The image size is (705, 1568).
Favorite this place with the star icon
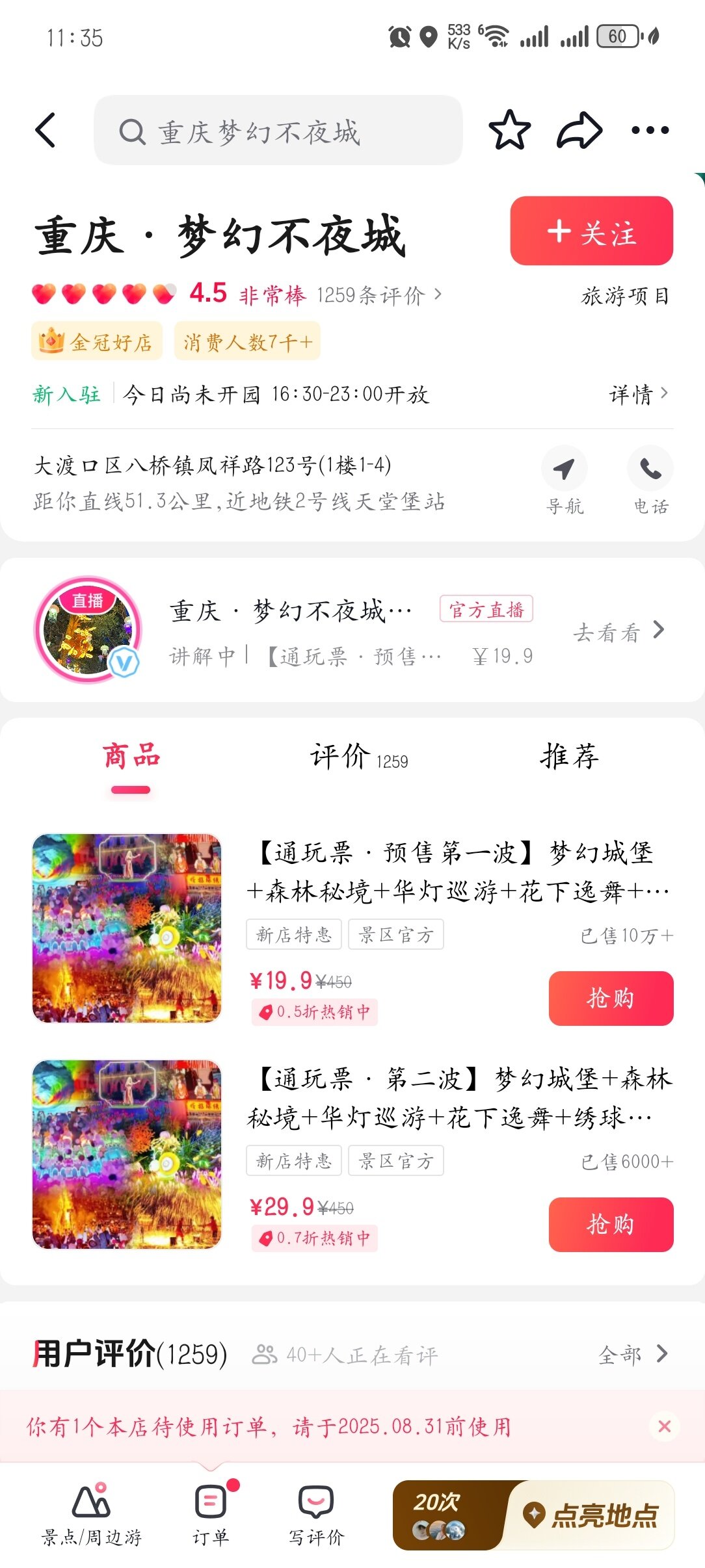[x=509, y=130]
